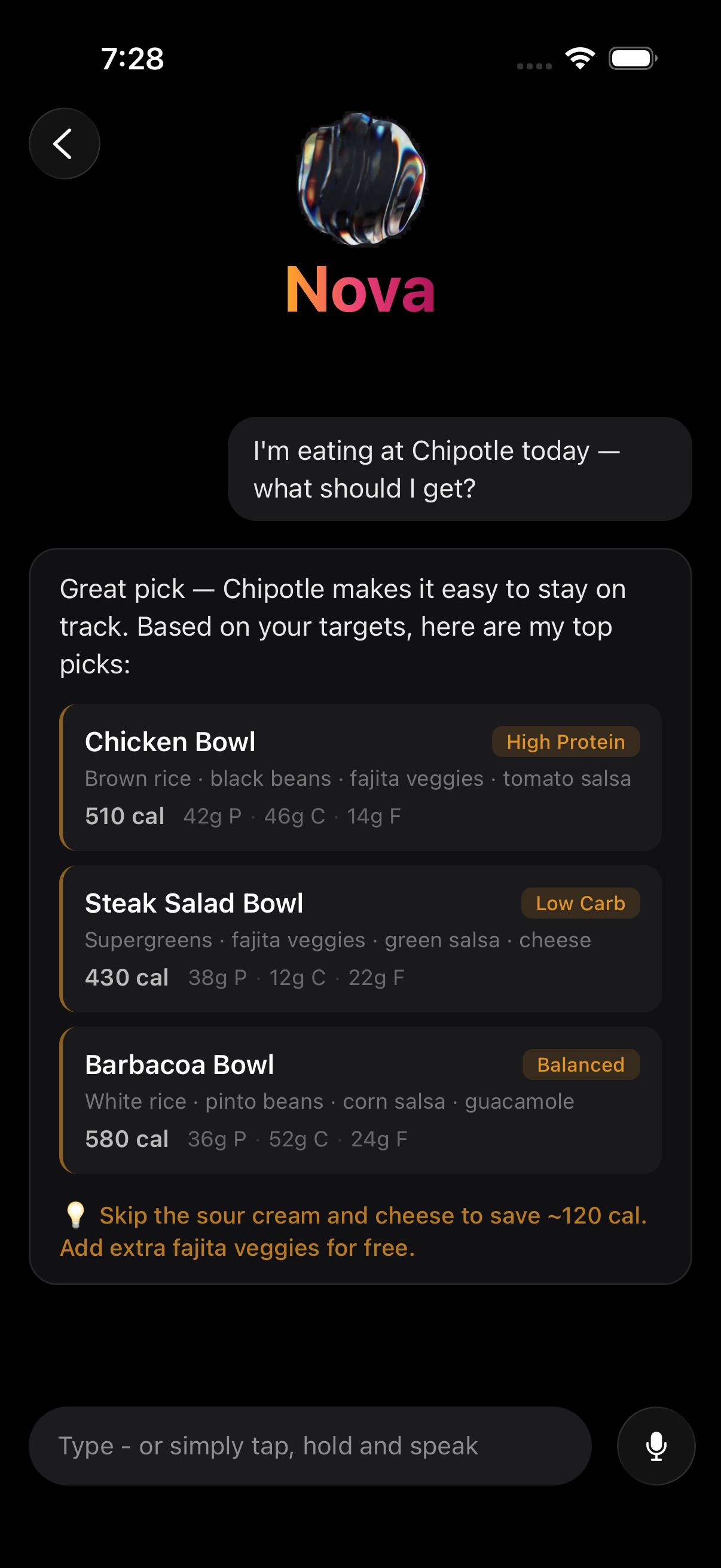Tap the microphone icon to speak

[x=655, y=1445]
